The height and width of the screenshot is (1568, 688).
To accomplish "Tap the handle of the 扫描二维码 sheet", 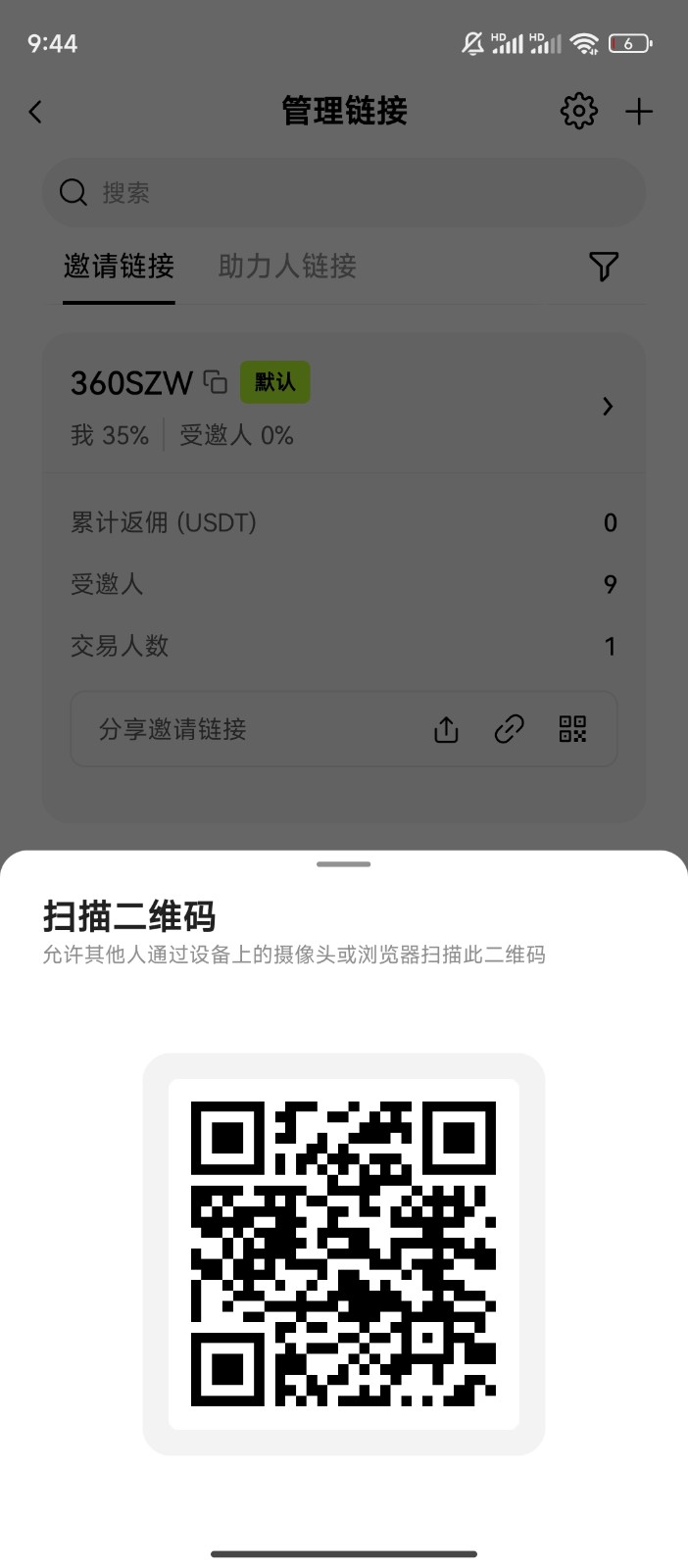I will 344,864.
